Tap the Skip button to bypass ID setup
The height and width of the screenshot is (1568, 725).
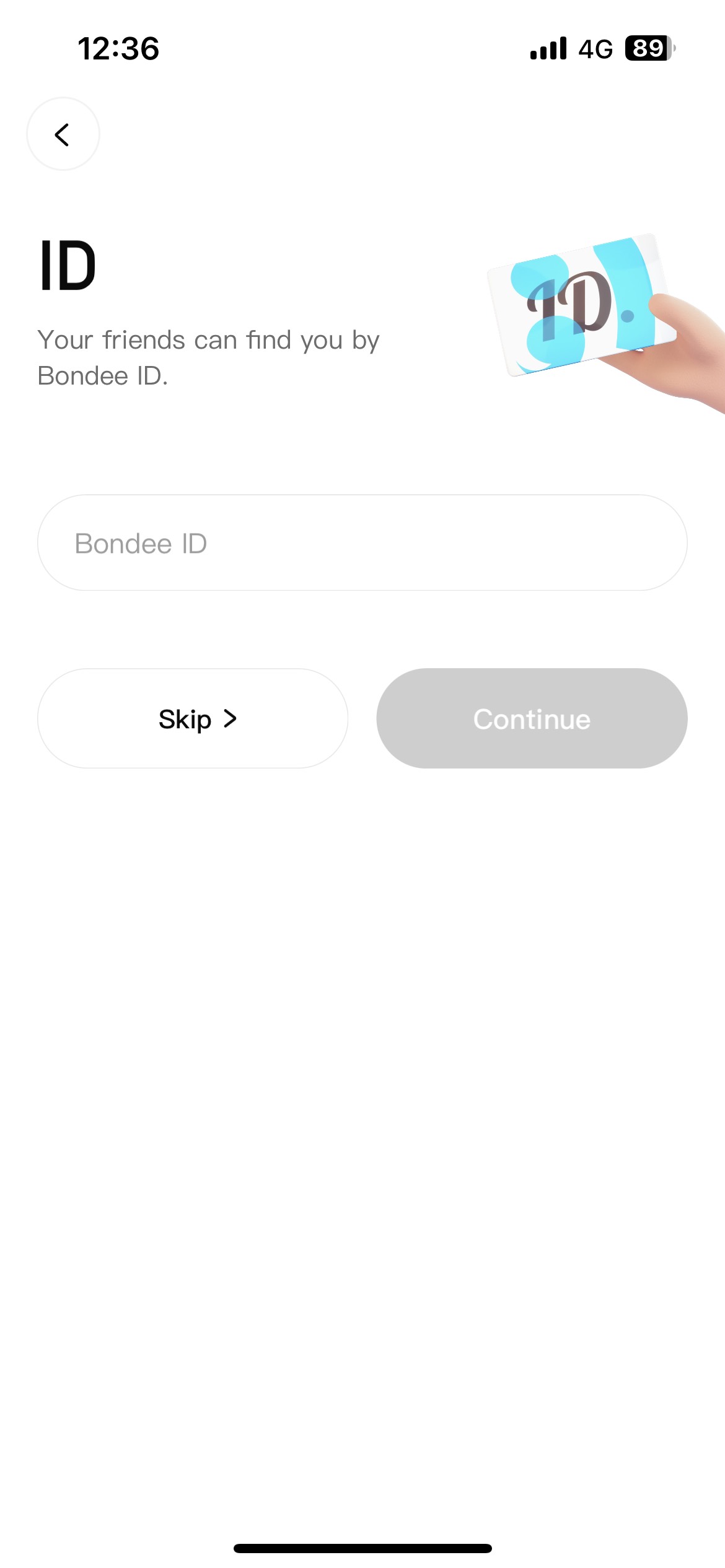(193, 718)
